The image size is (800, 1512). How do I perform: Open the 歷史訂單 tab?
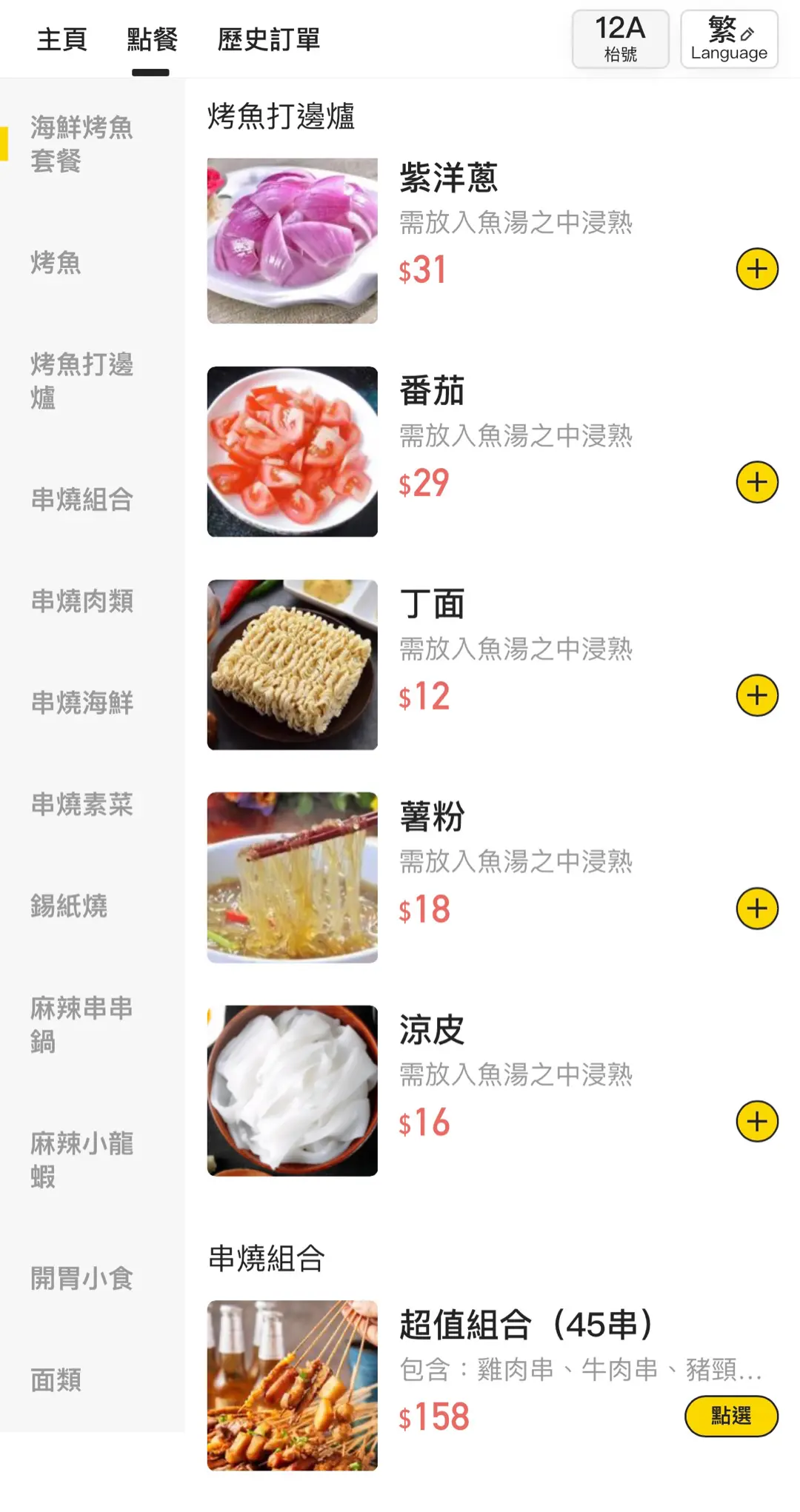(x=268, y=39)
